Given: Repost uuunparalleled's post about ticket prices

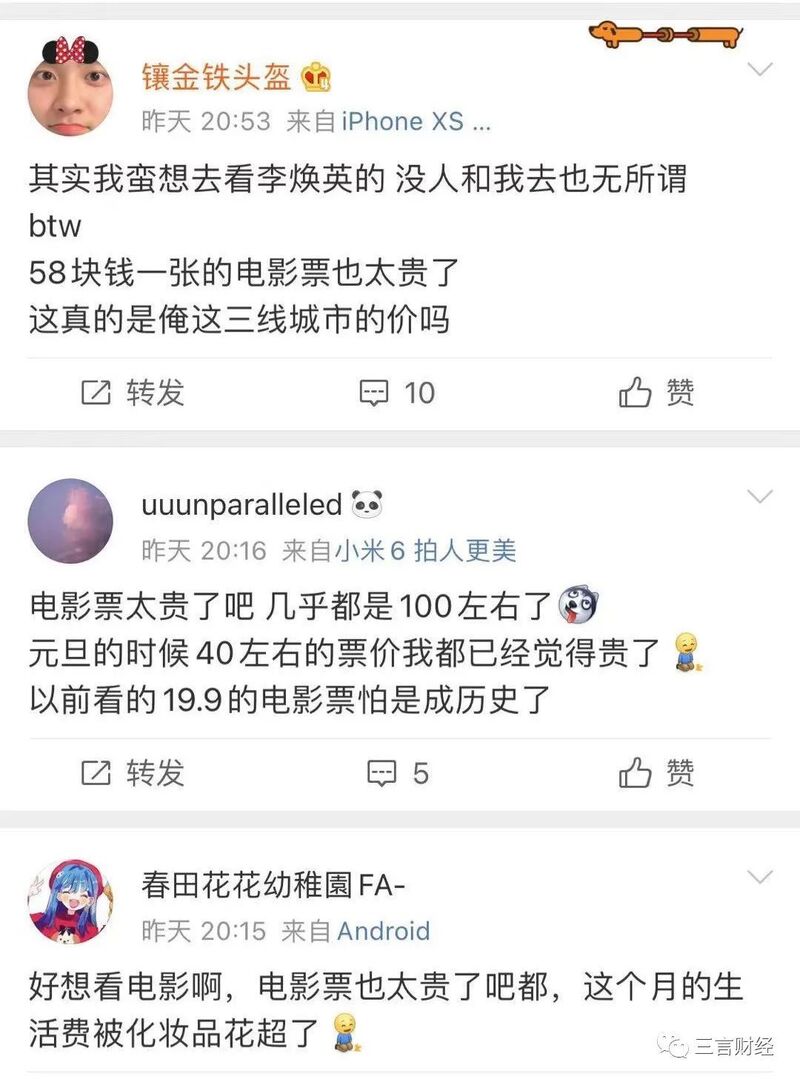Looking at the screenshot, I should pyautogui.click(x=134, y=772).
